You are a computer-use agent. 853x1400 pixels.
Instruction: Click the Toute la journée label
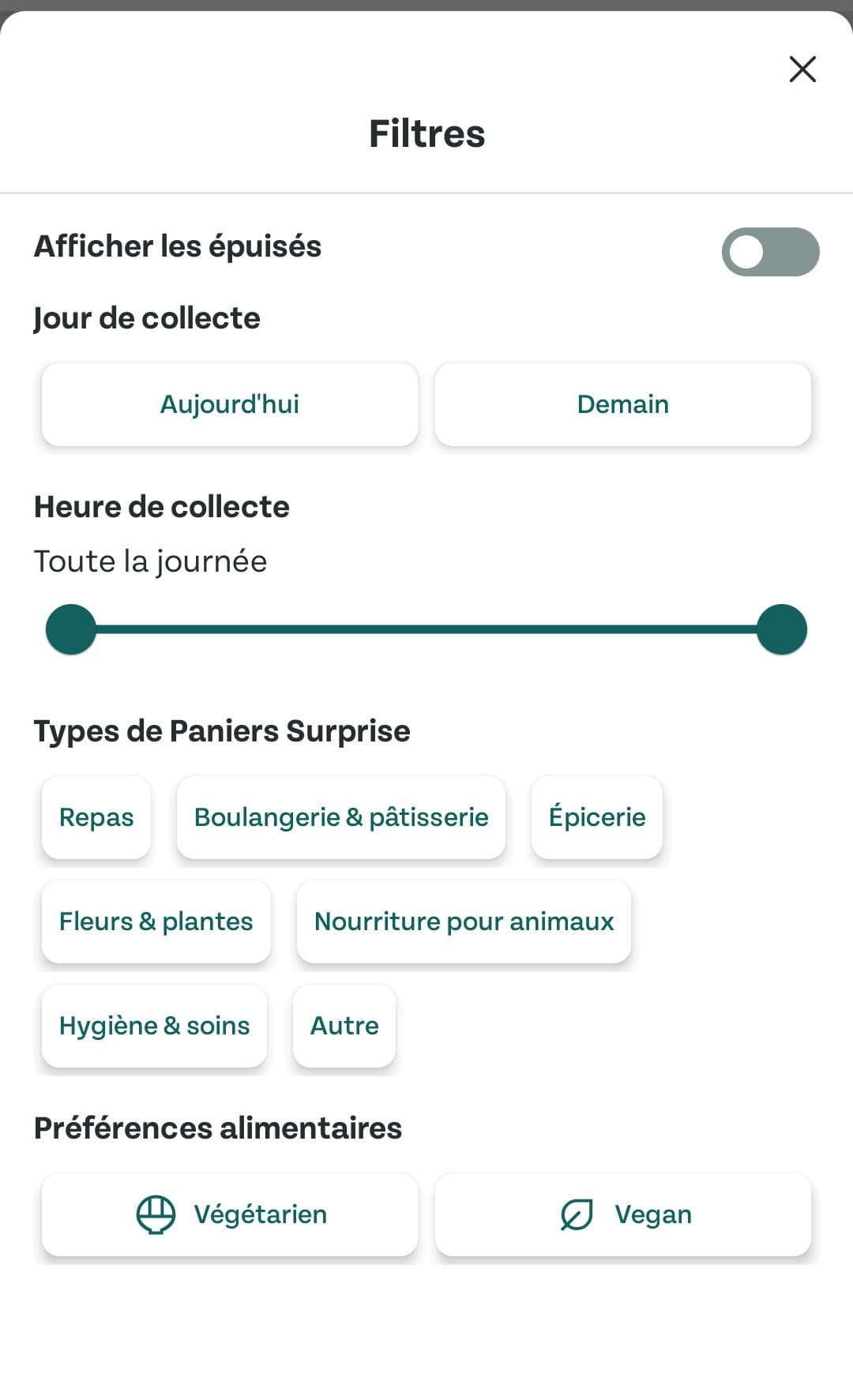click(x=149, y=561)
